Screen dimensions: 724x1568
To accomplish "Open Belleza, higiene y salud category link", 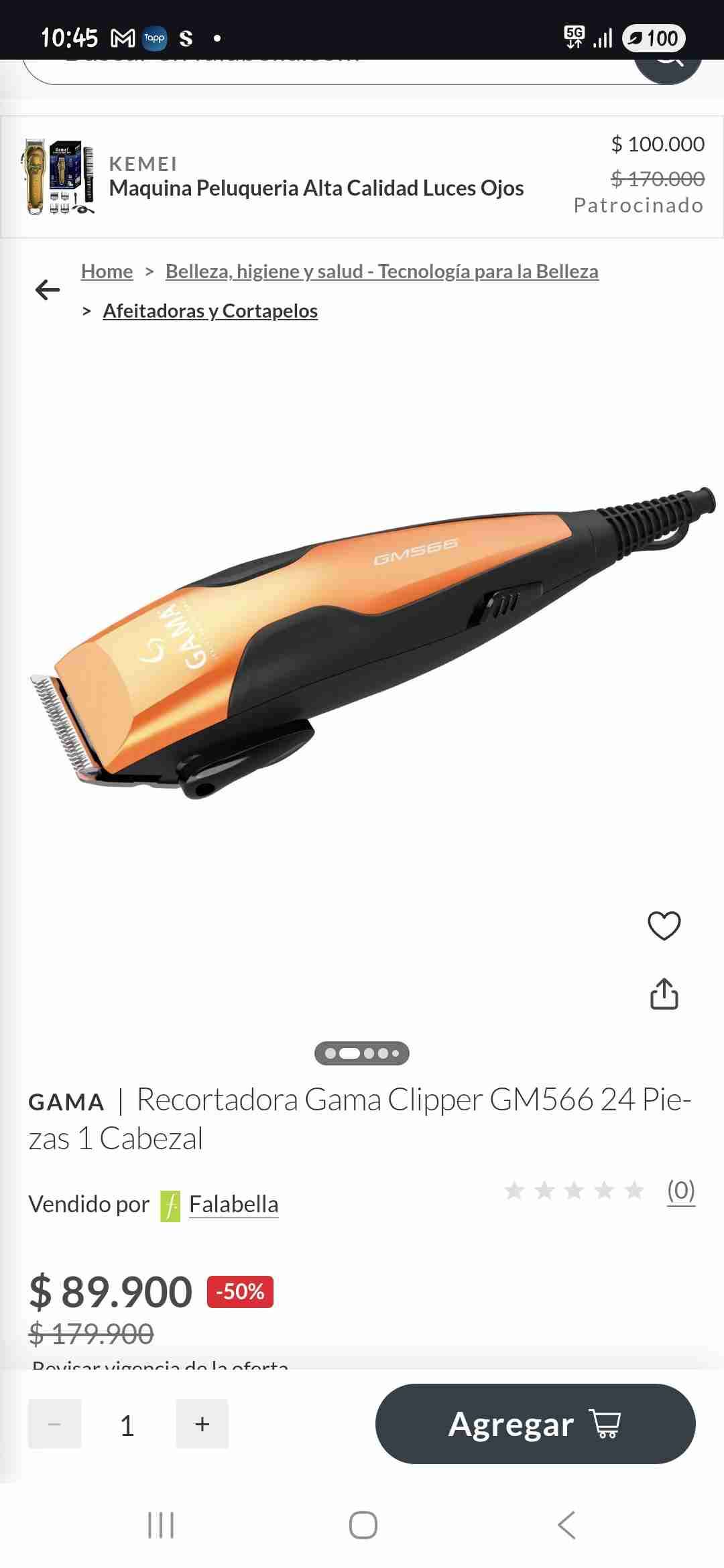I will click(x=381, y=271).
